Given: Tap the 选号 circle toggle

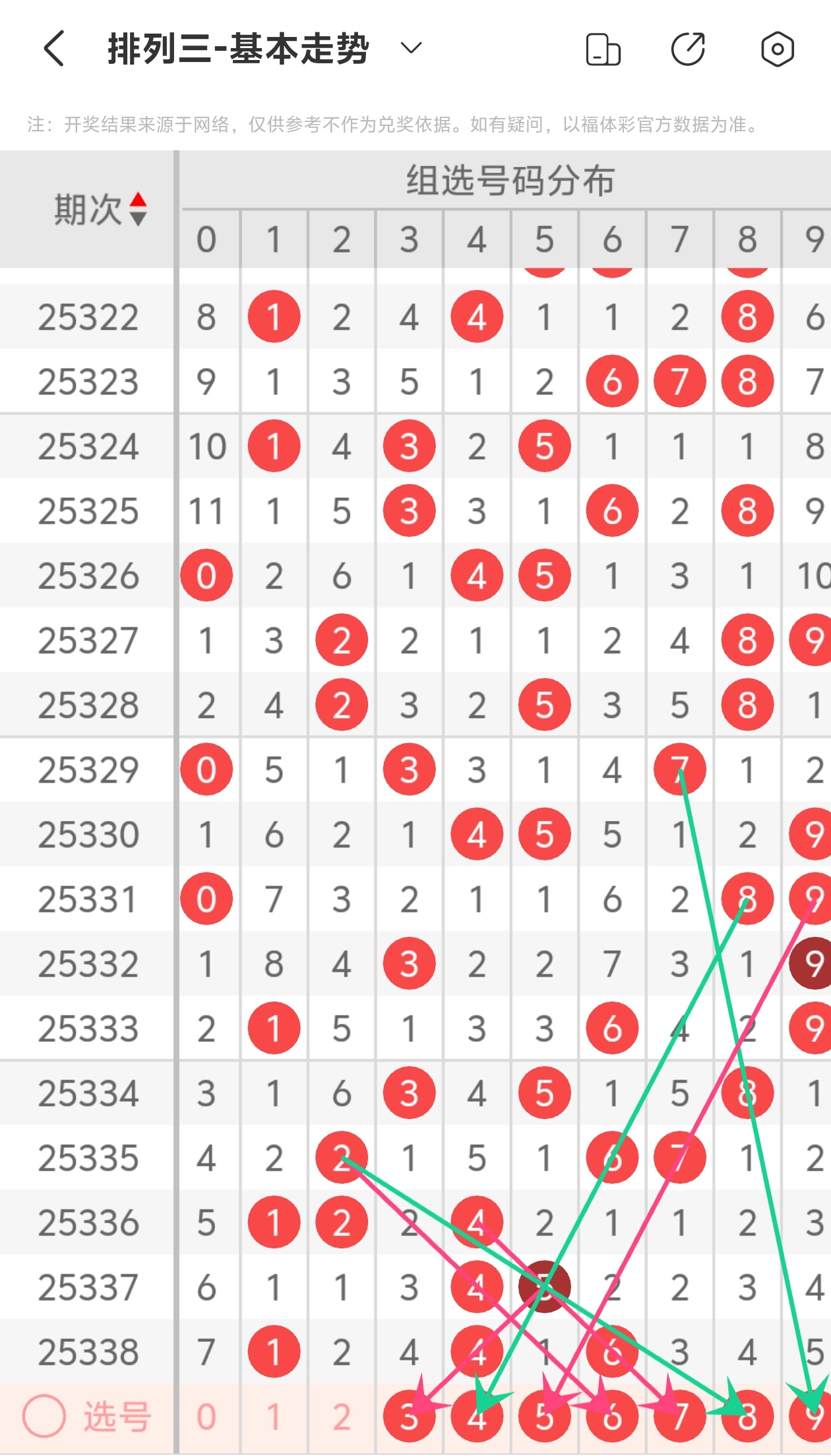Looking at the screenshot, I should tap(44, 1416).
